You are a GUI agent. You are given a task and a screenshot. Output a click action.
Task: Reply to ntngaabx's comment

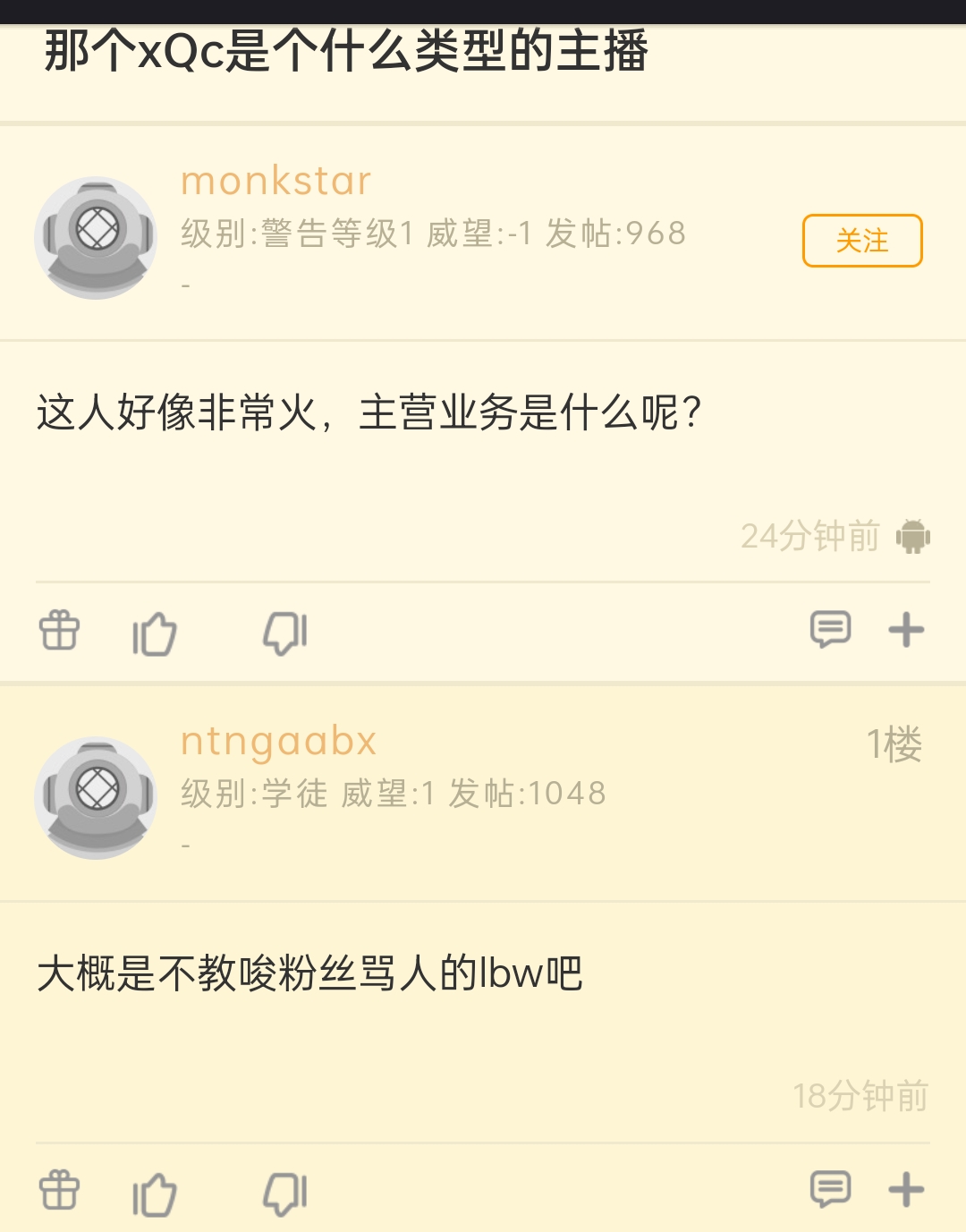tap(830, 1190)
